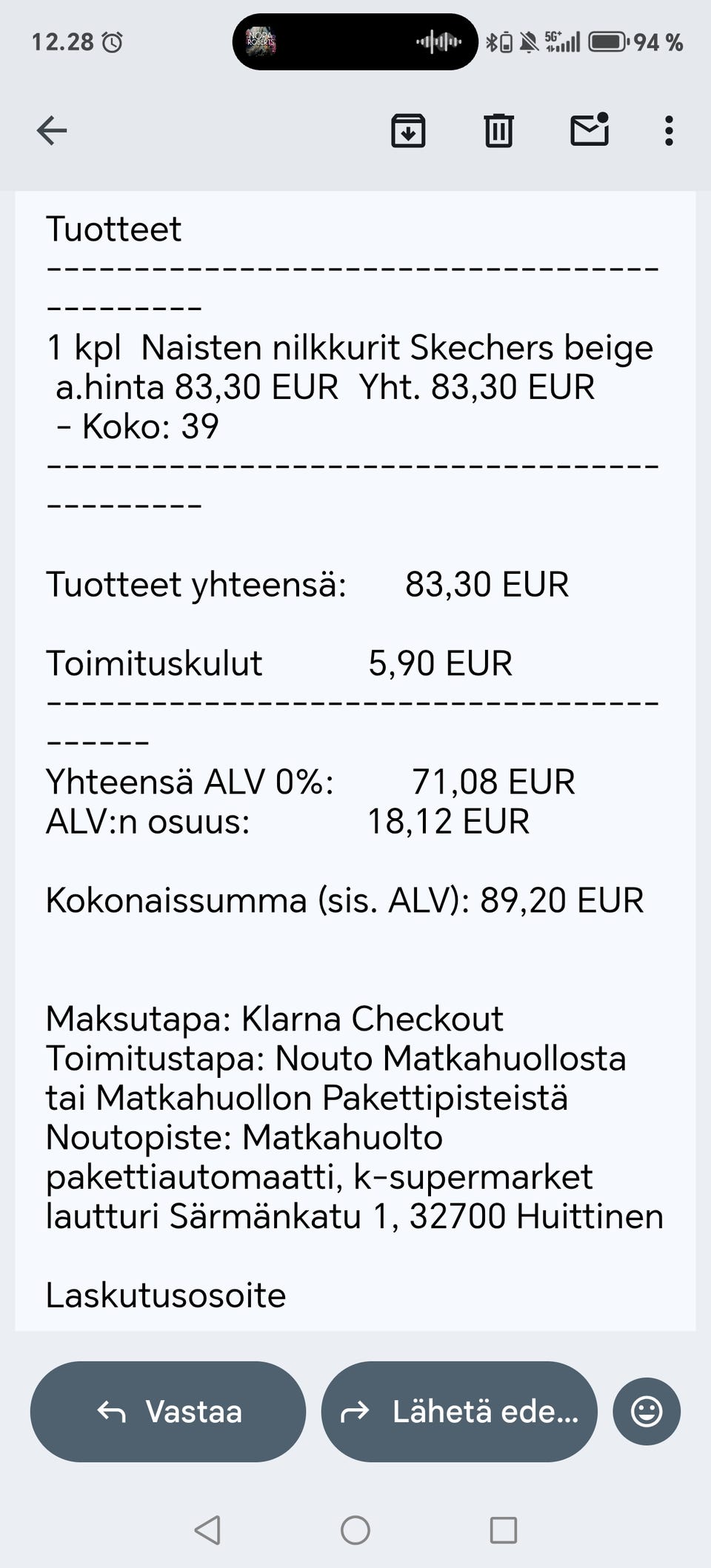Screen dimensions: 711x1568
Task: Open the three-dot overflow menu
Action: click(669, 131)
